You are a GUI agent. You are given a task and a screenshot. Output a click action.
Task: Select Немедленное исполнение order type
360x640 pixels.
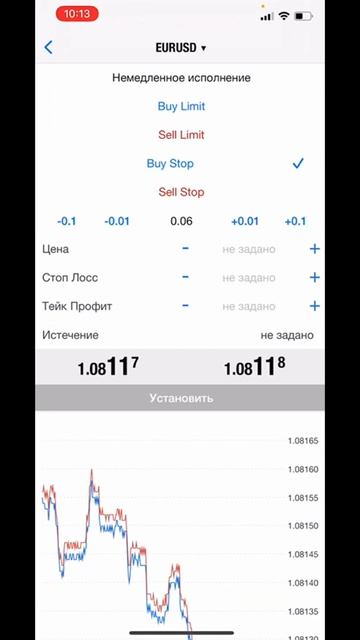[x=181, y=78]
